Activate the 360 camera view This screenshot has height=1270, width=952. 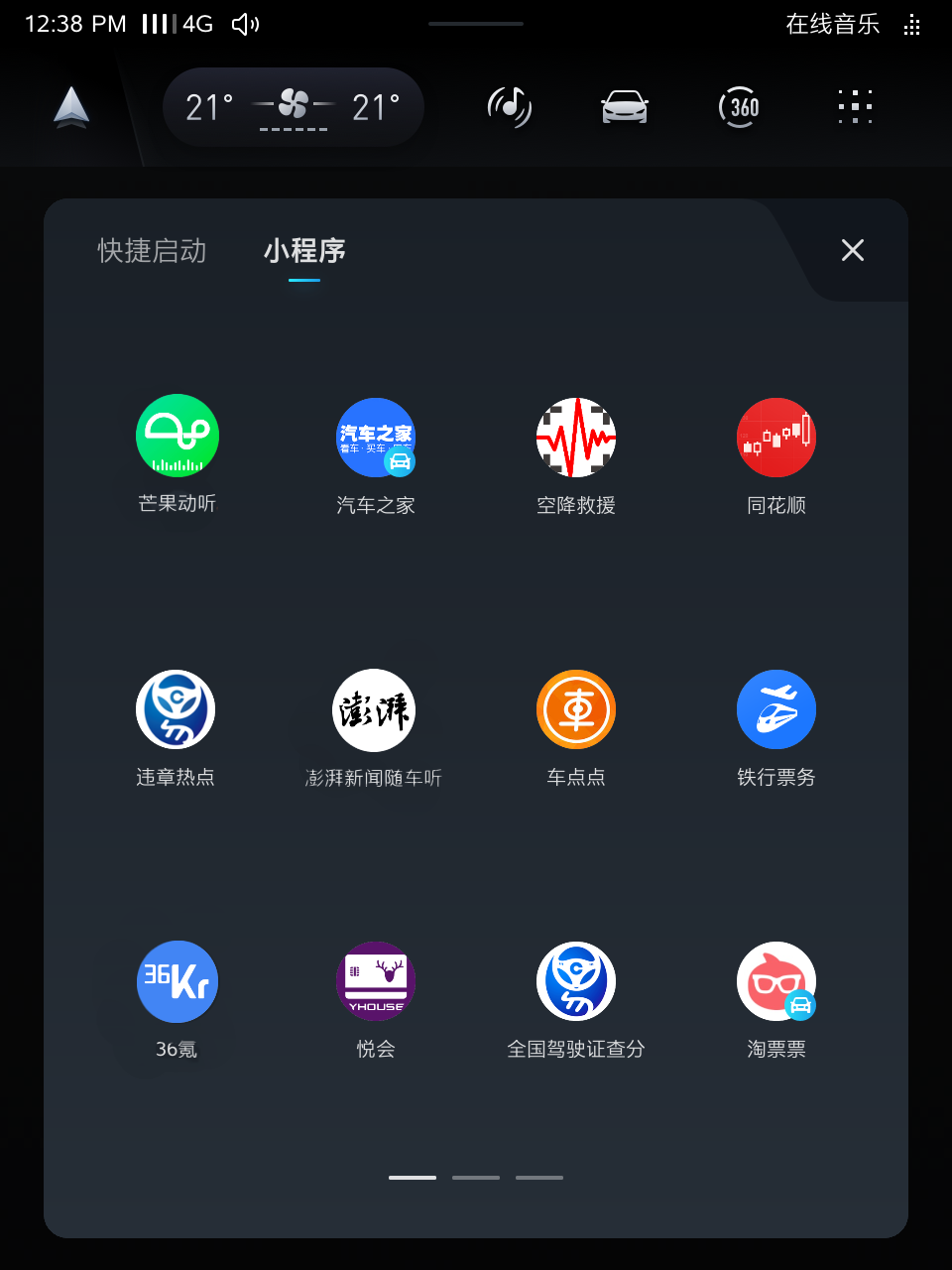tap(739, 107)
